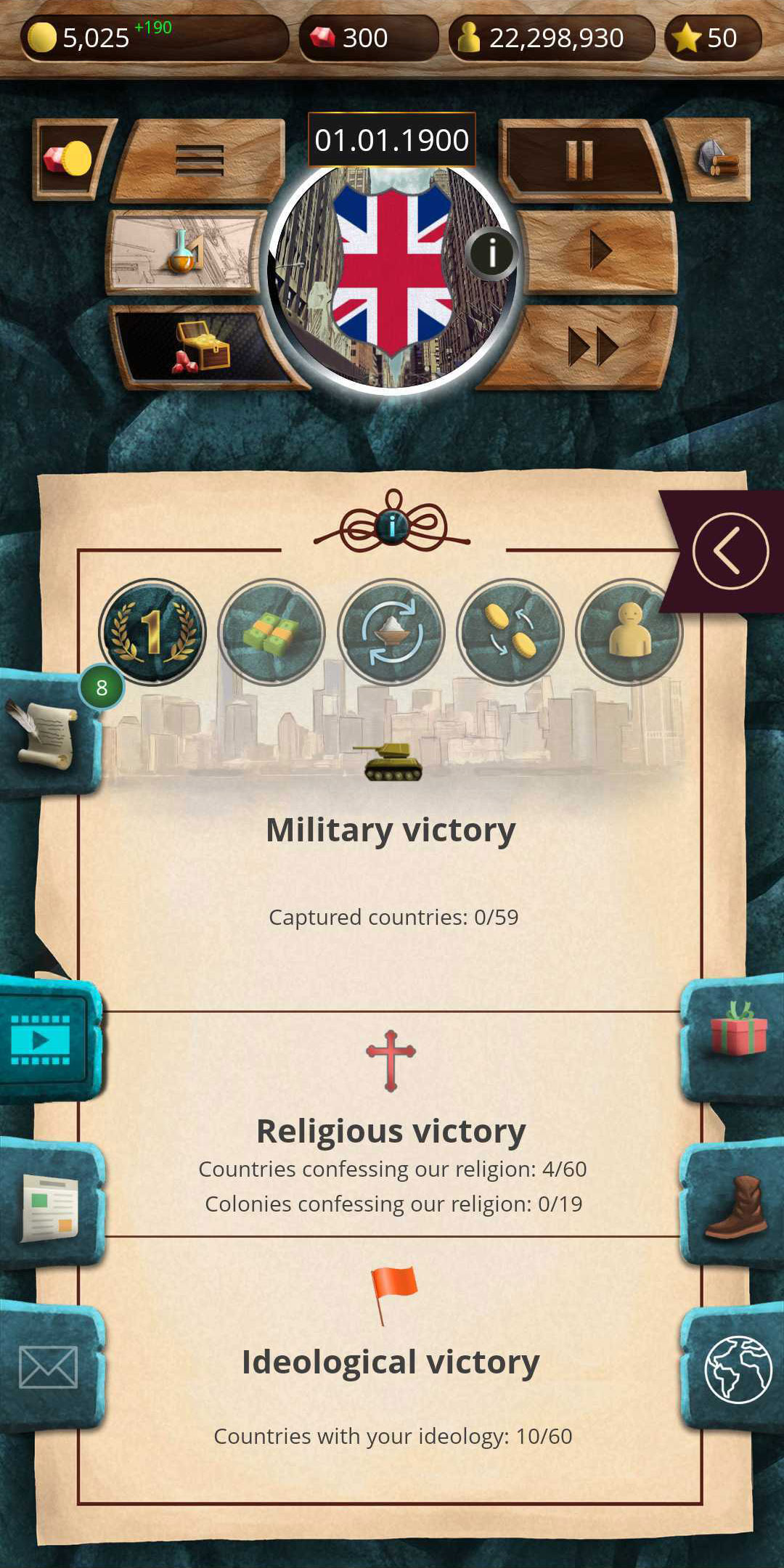
Task: Open the stone and wood resources
Action: tap(716, 159)
